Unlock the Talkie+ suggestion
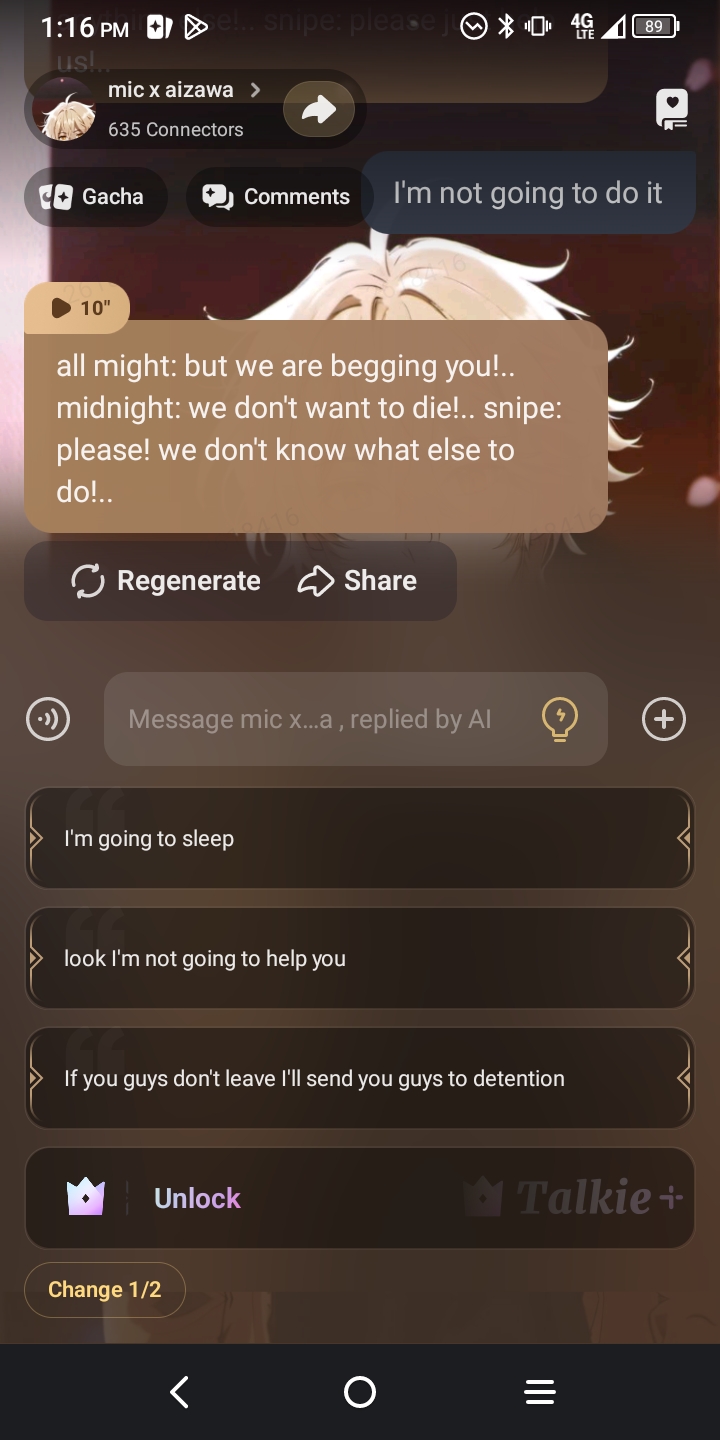This screenshot has width=720, height=1440. (360, 1198)
